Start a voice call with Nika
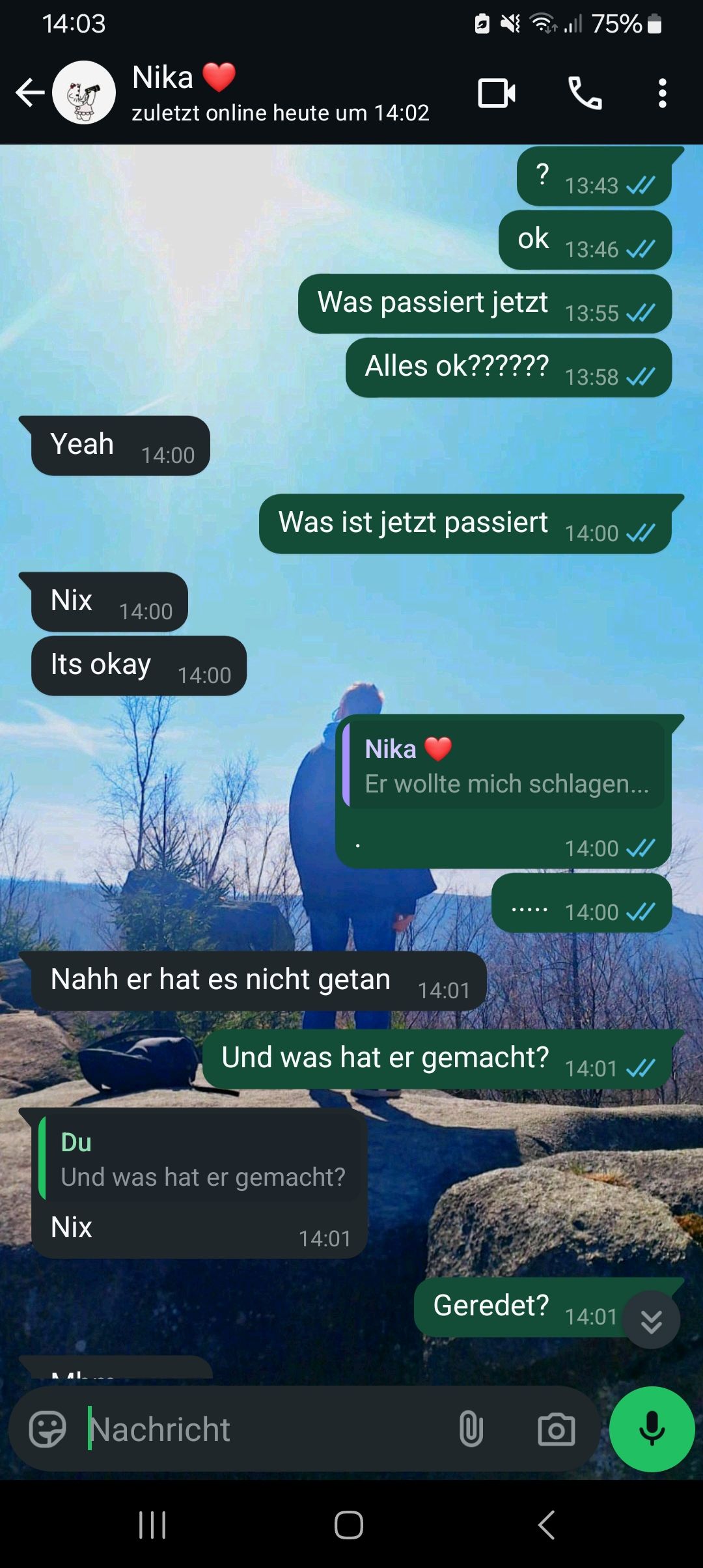703x1568 pixels. coord(585,93)
